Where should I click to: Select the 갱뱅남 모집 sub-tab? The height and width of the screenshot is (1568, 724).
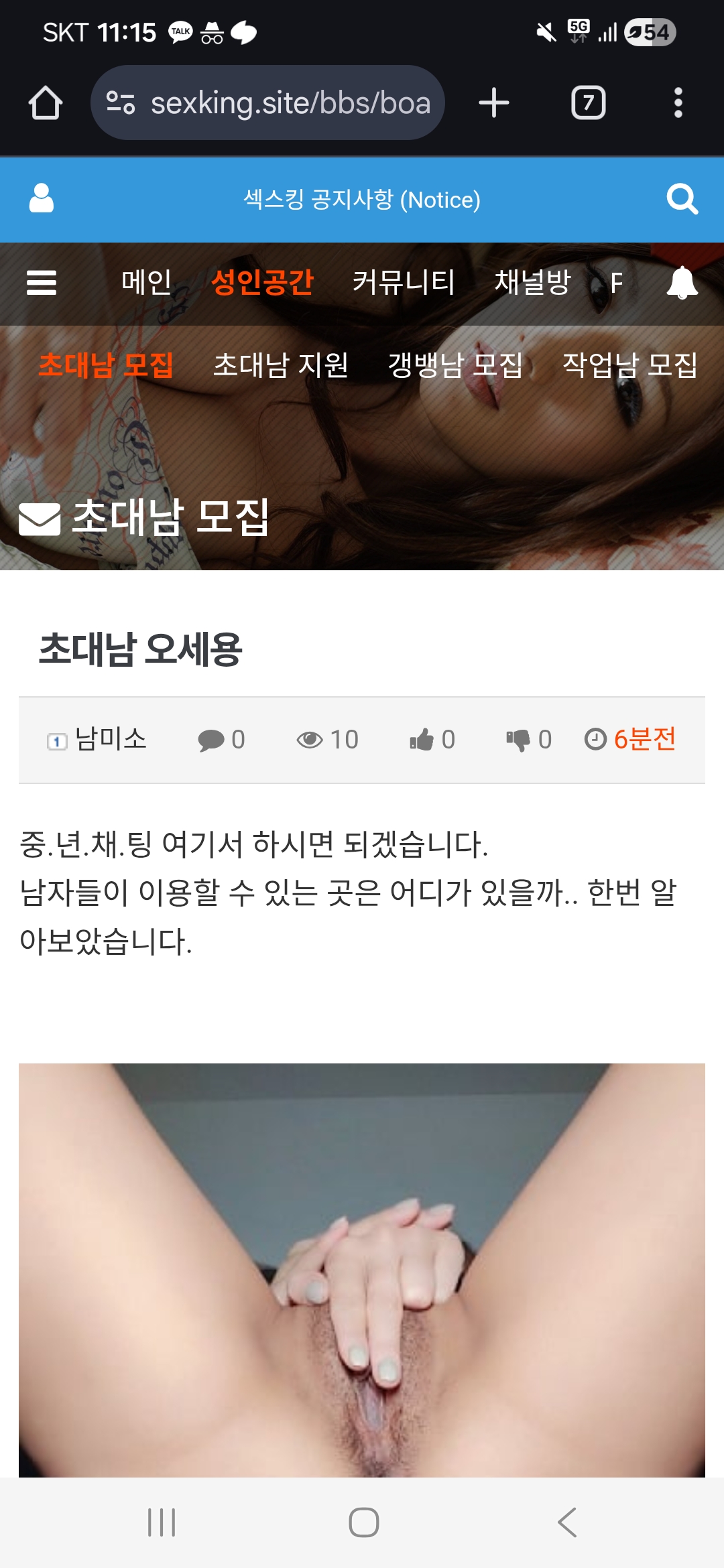pyautogui.click(x=455, y=365)
